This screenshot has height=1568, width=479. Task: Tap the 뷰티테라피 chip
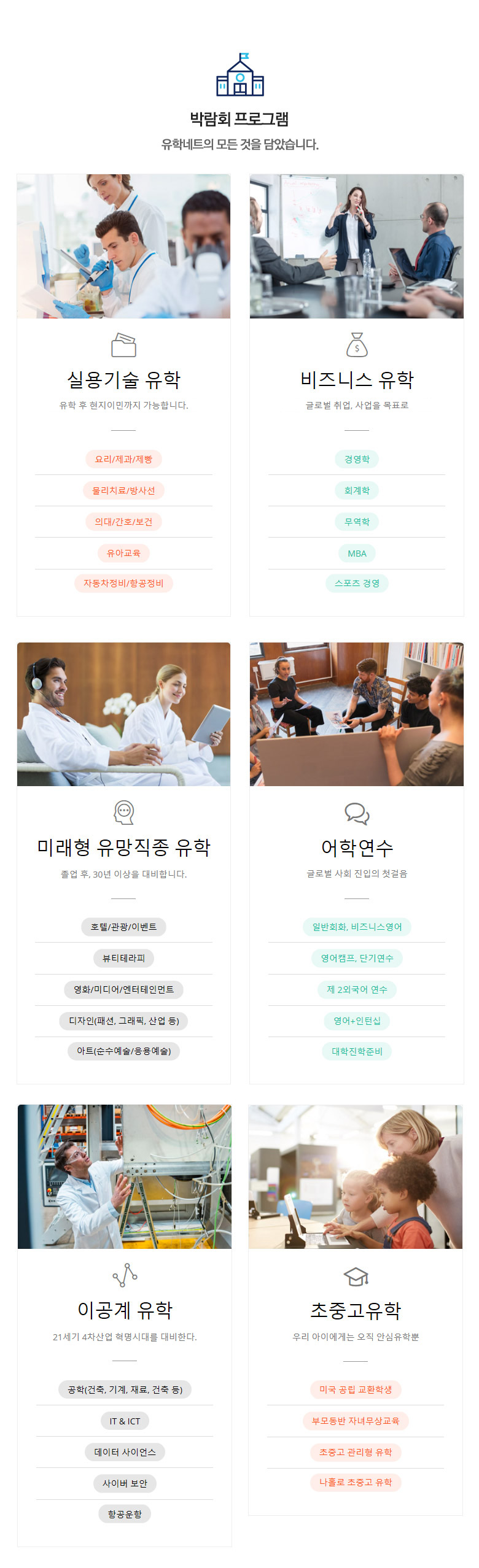tap(123, 958)
